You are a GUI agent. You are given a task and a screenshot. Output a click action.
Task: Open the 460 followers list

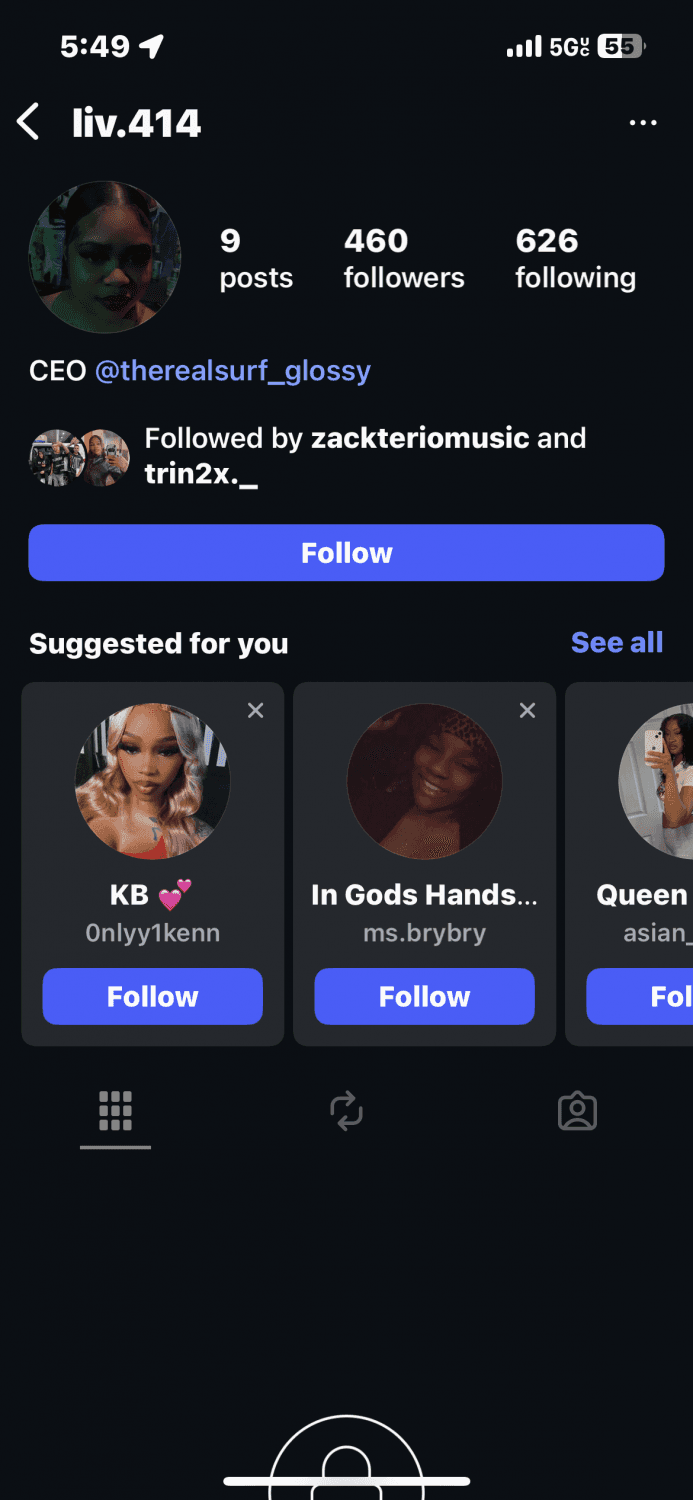[x=403, y=258]
